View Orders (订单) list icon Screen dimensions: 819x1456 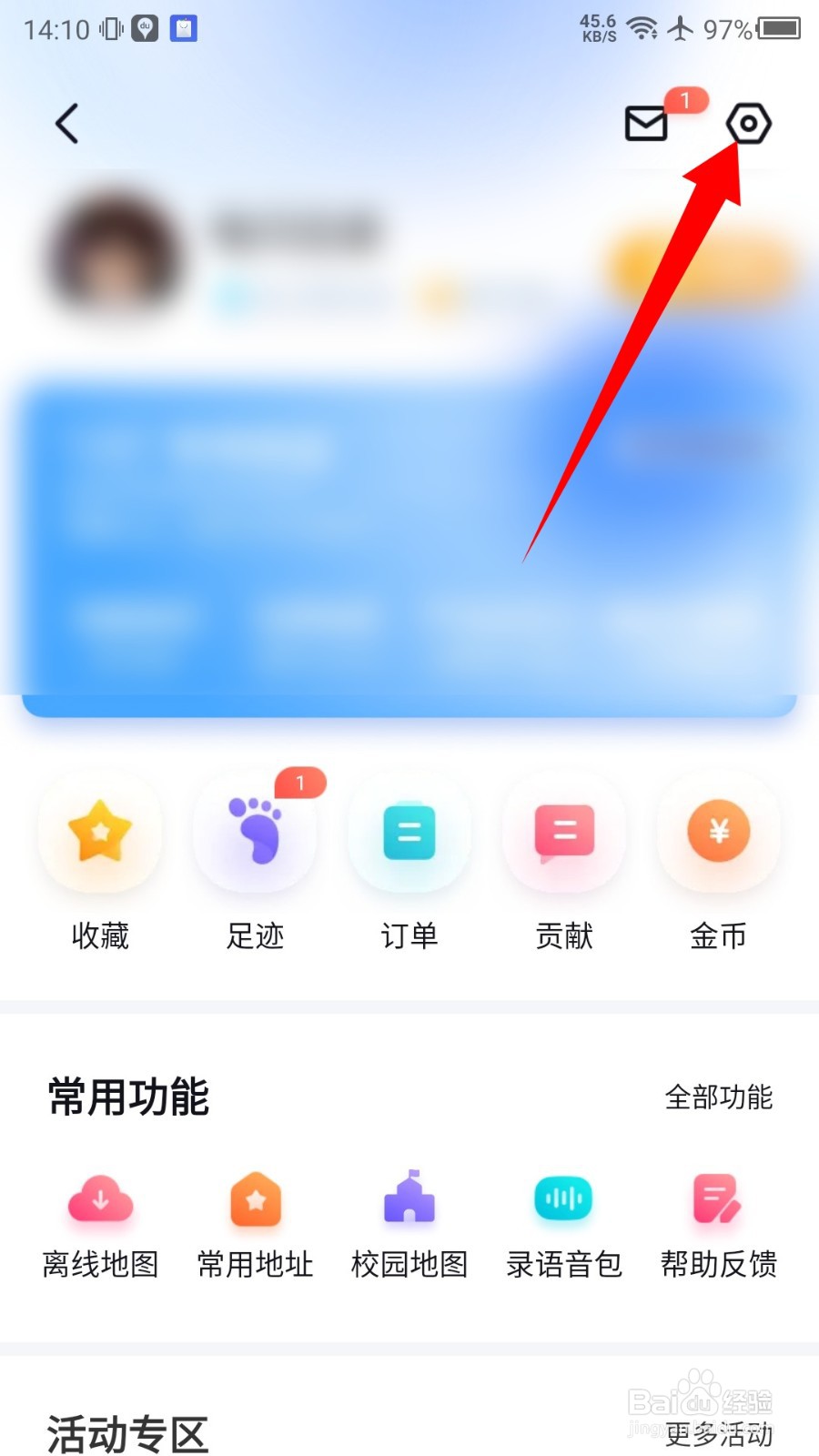tap(409, 831)
